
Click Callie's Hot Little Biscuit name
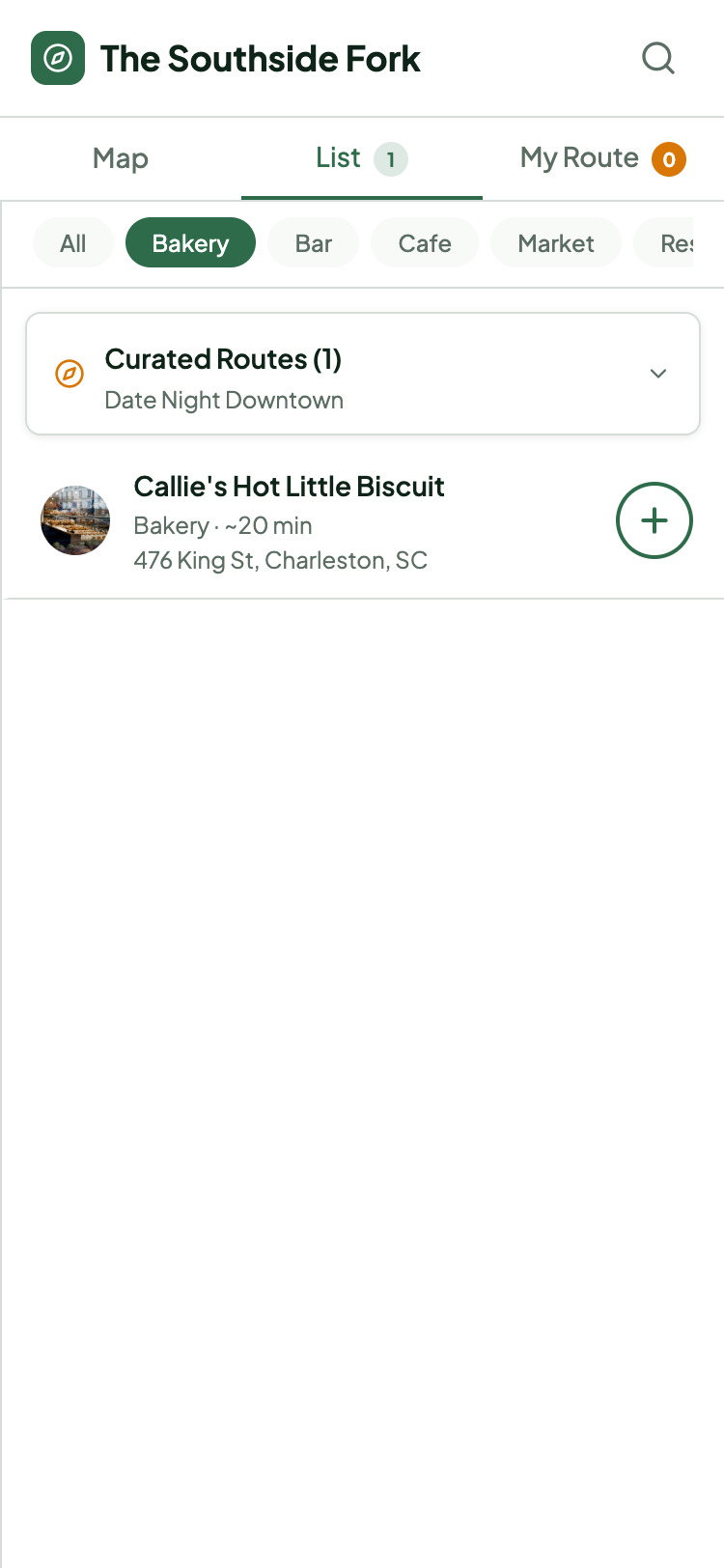(x=289, y=486)
